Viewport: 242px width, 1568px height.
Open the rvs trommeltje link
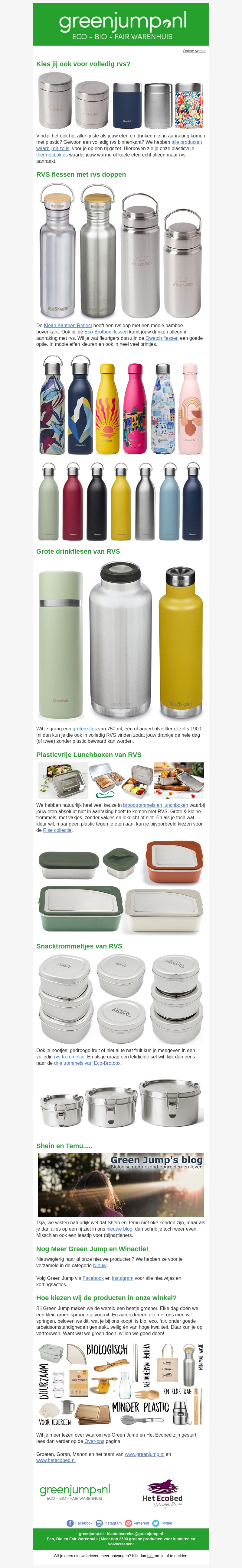click(x=69, y=1057)
